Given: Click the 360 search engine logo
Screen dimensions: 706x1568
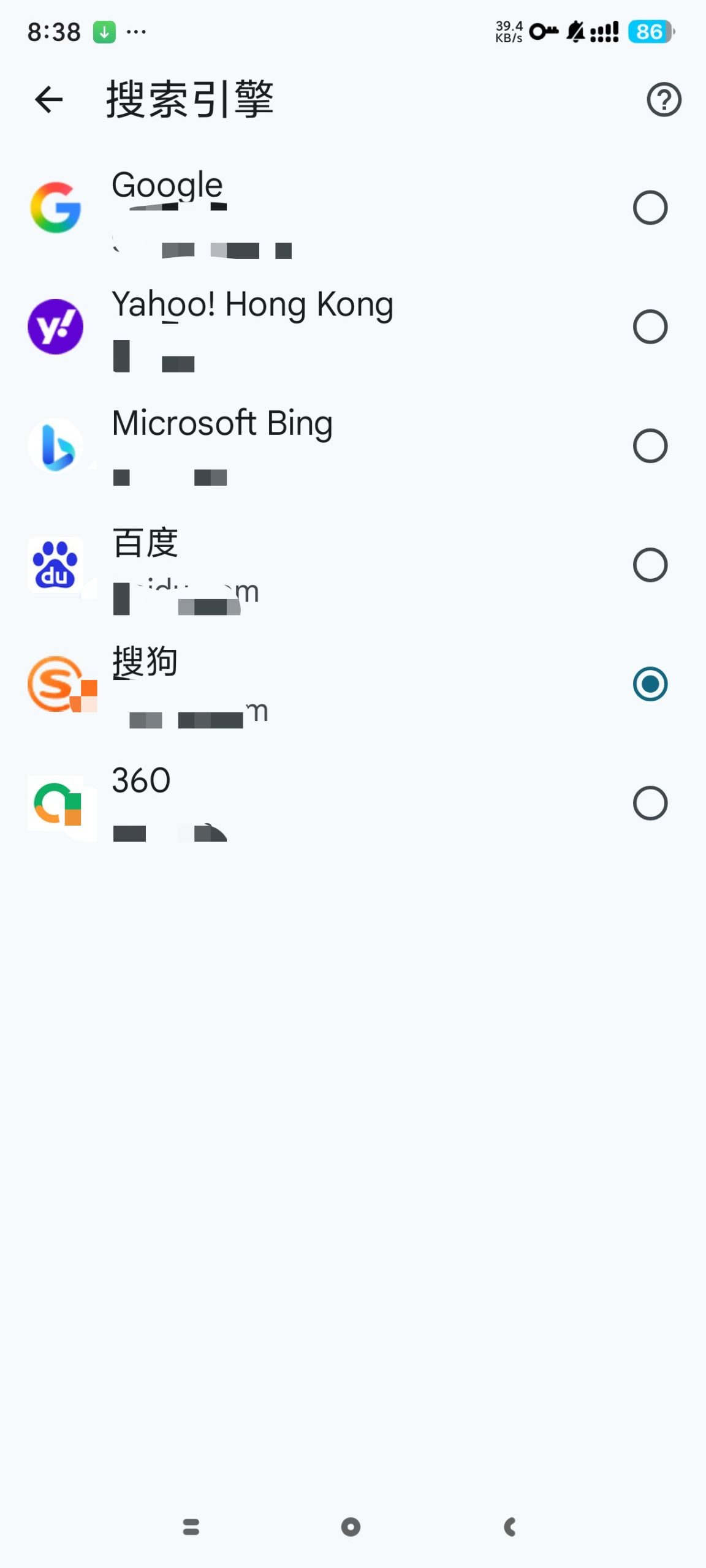Looking at the screenshot, I should (x=56, y=802).
